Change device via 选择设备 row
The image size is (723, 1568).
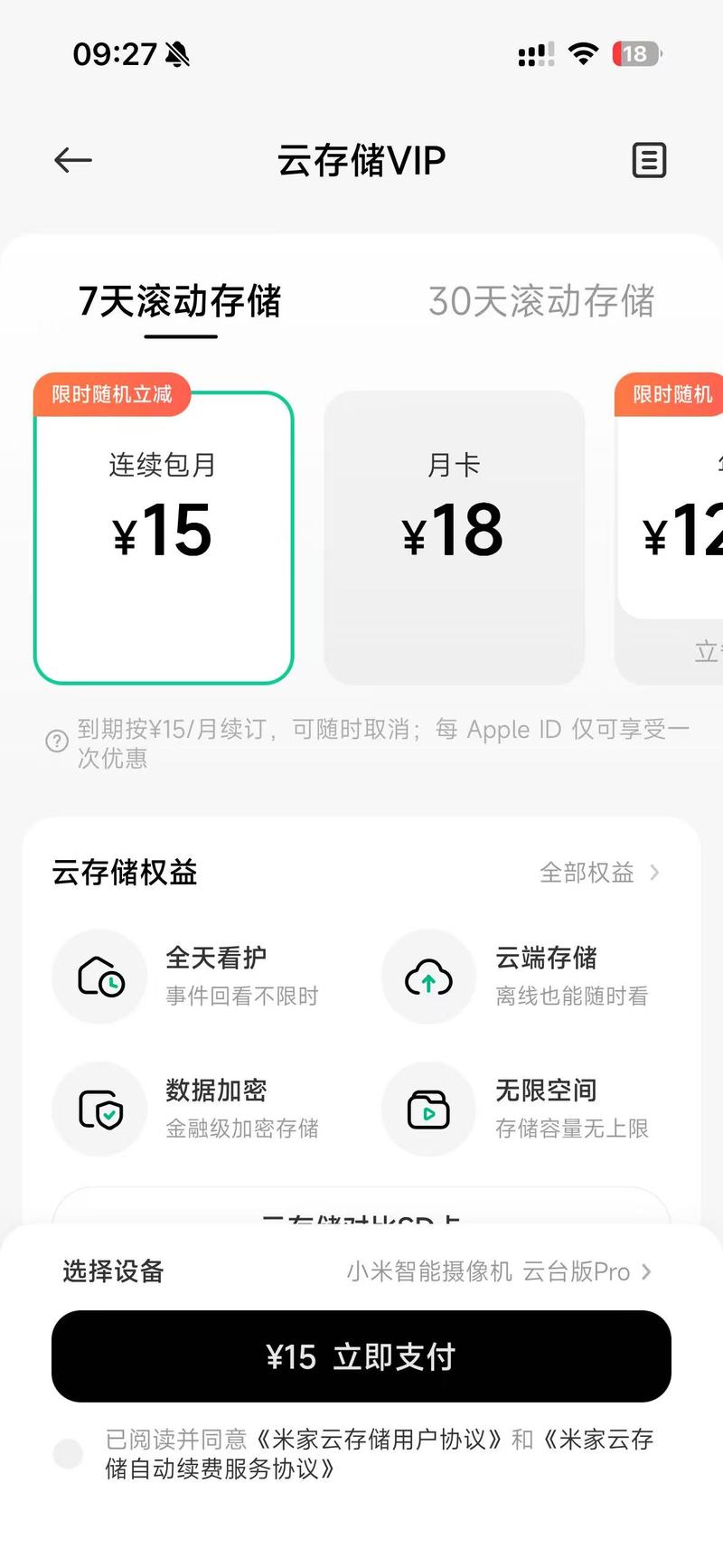[361, 1271]
